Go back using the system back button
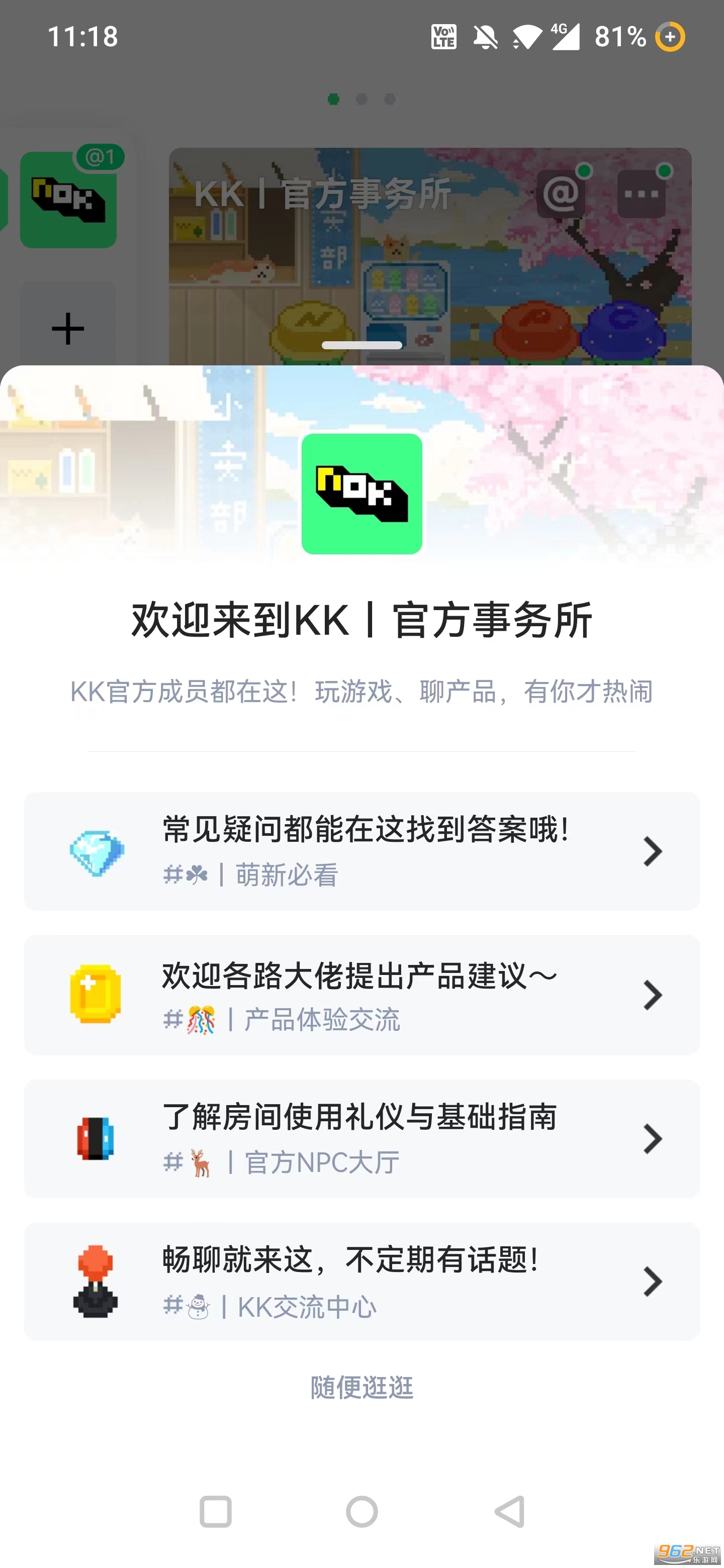Image resolution: width=724 pixels, height=1568 pixels. [509, 1511]
